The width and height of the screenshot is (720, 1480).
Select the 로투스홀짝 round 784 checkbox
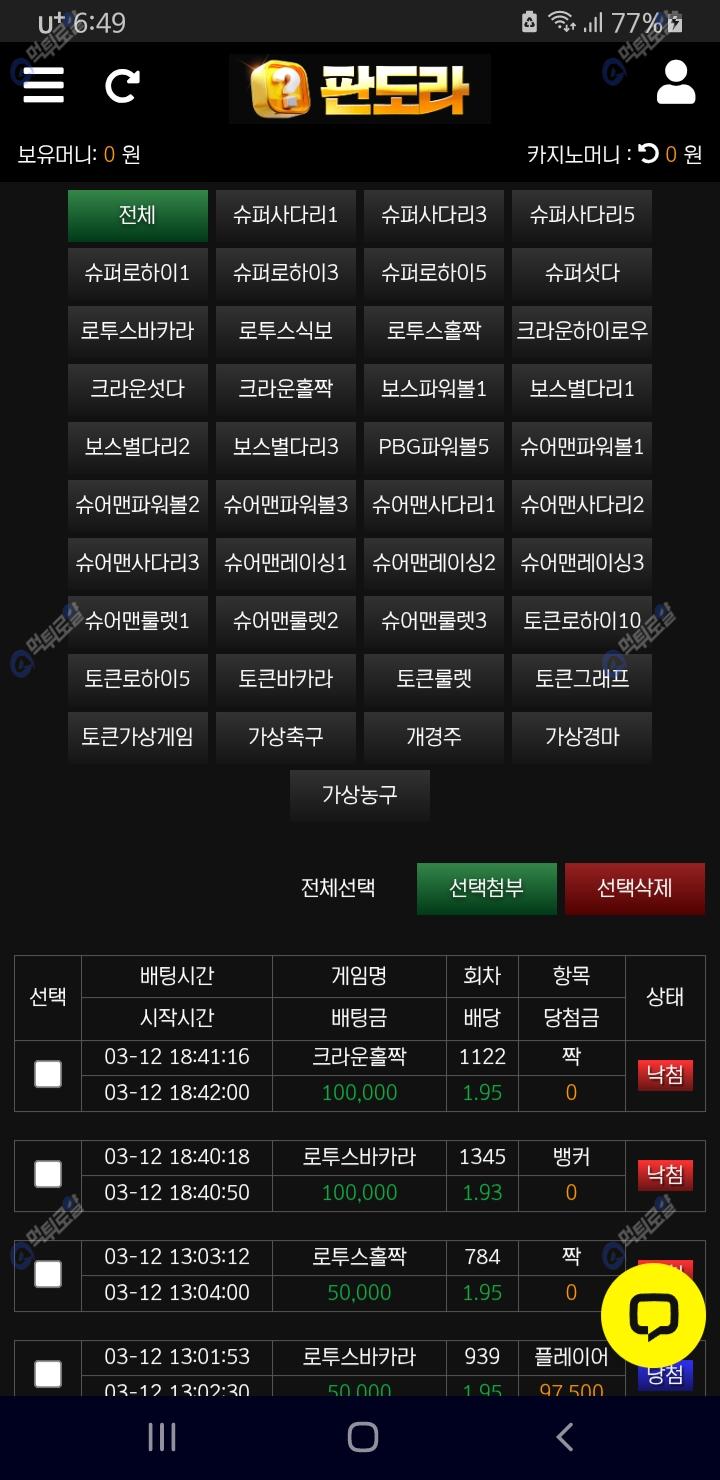tap(48, 1275)
